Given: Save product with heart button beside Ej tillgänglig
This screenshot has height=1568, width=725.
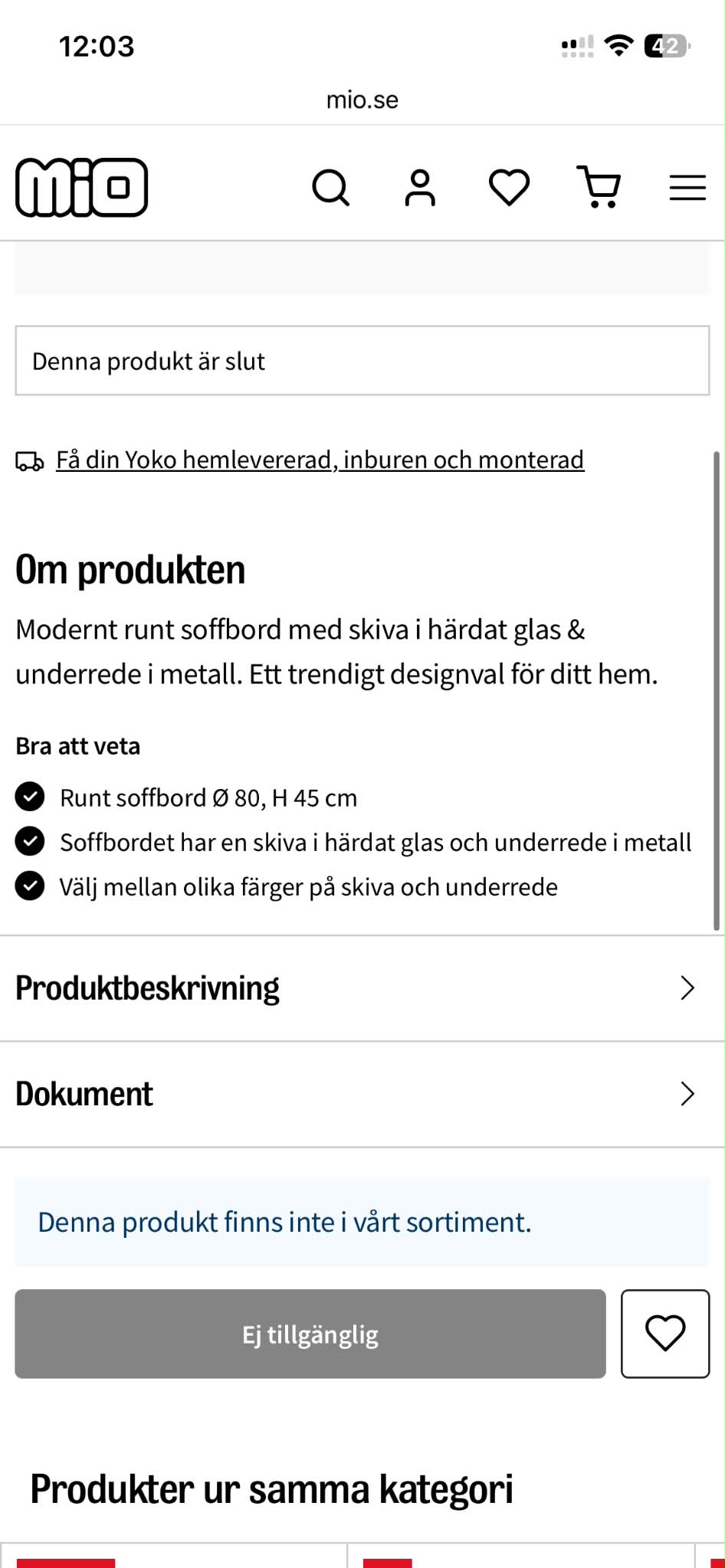Looking at the screenshot, I should (x=665, y=1334).
